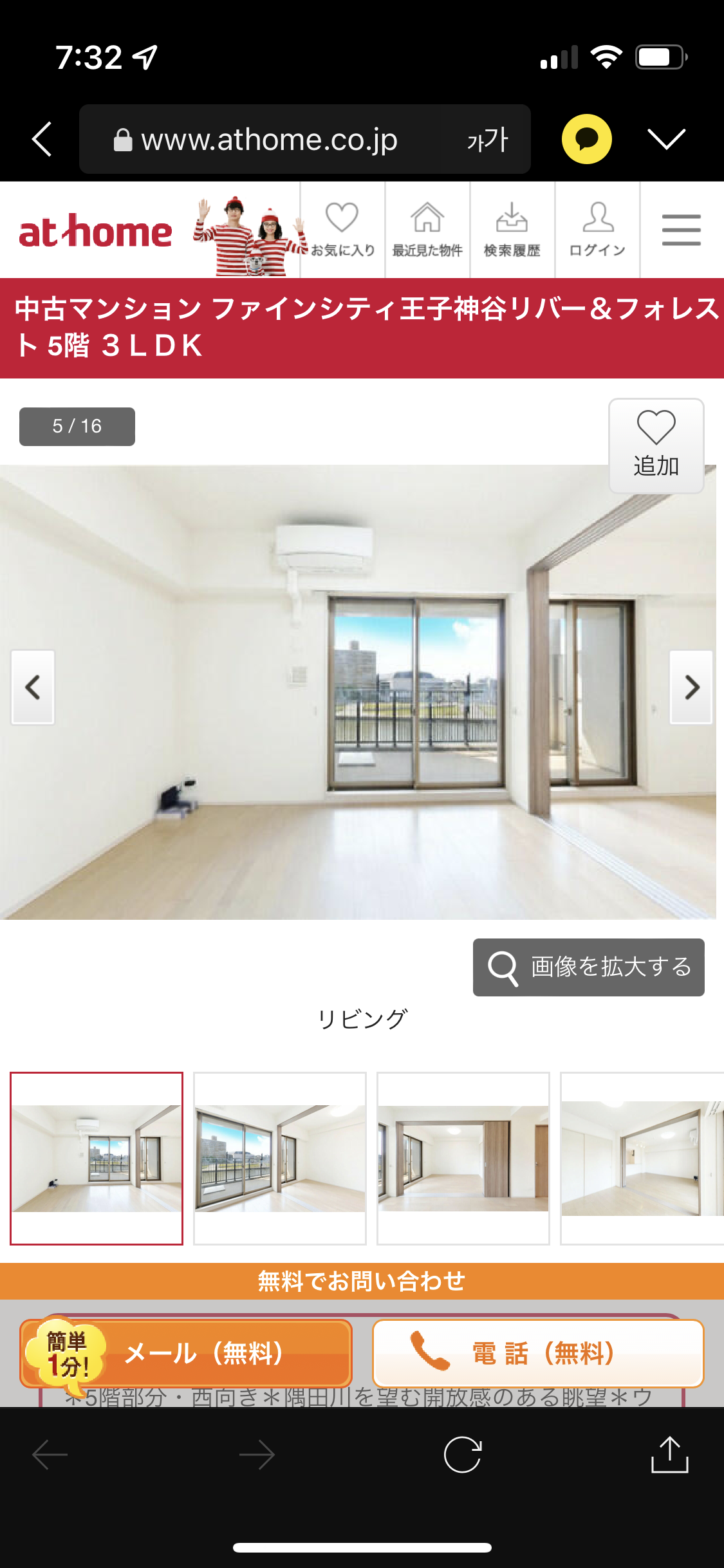Viewport: 724px width, 1568px height.
Task: Tap ログイン to sign in
Action: tap(597, 230)
